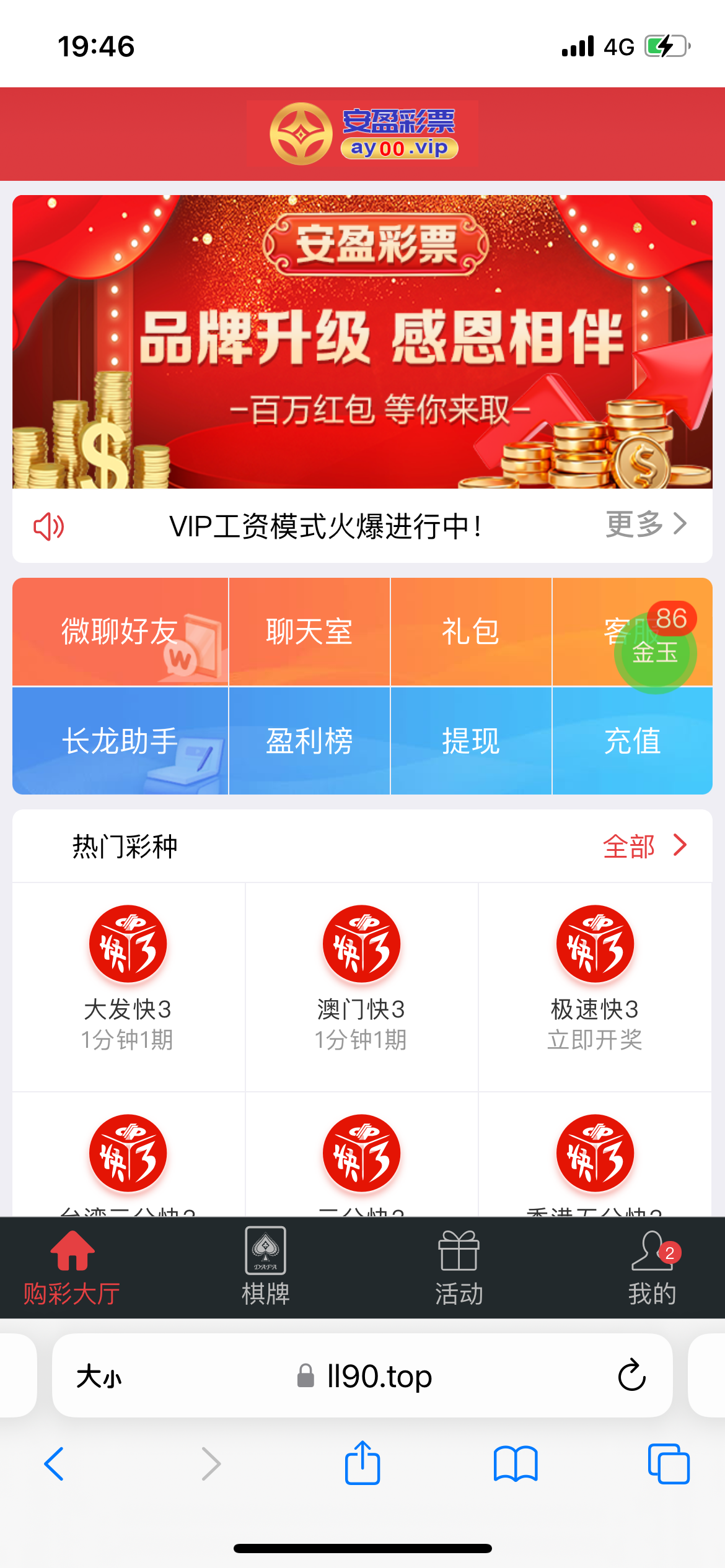View 全部 hot lottery types
This screenshot has height=1568, width=725.
[644, 846]
